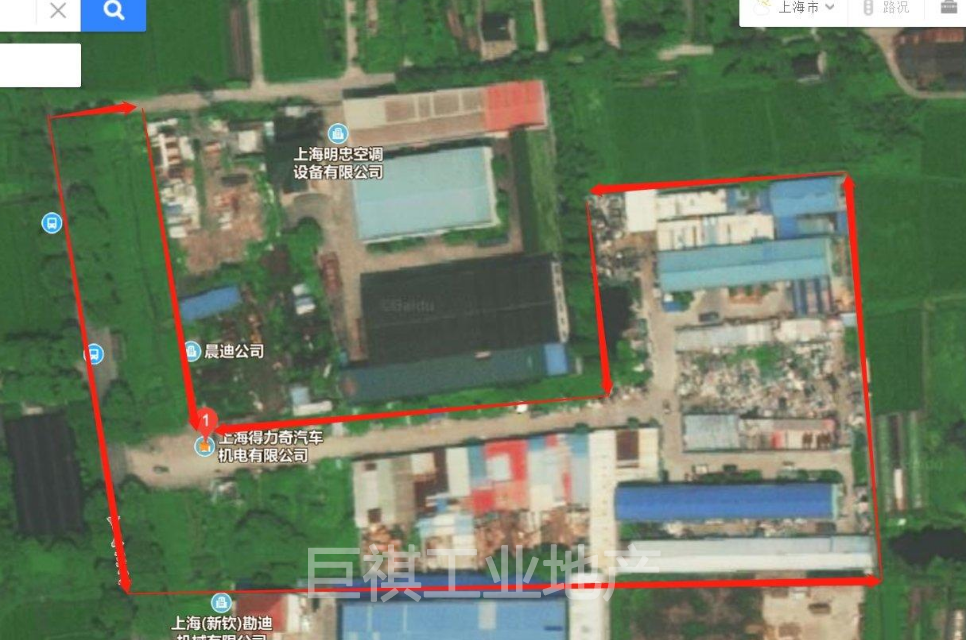Open 上海得力奇汽车机电有限公司 place label
Screen dimensions: 966x640
[x=264, y=446]
